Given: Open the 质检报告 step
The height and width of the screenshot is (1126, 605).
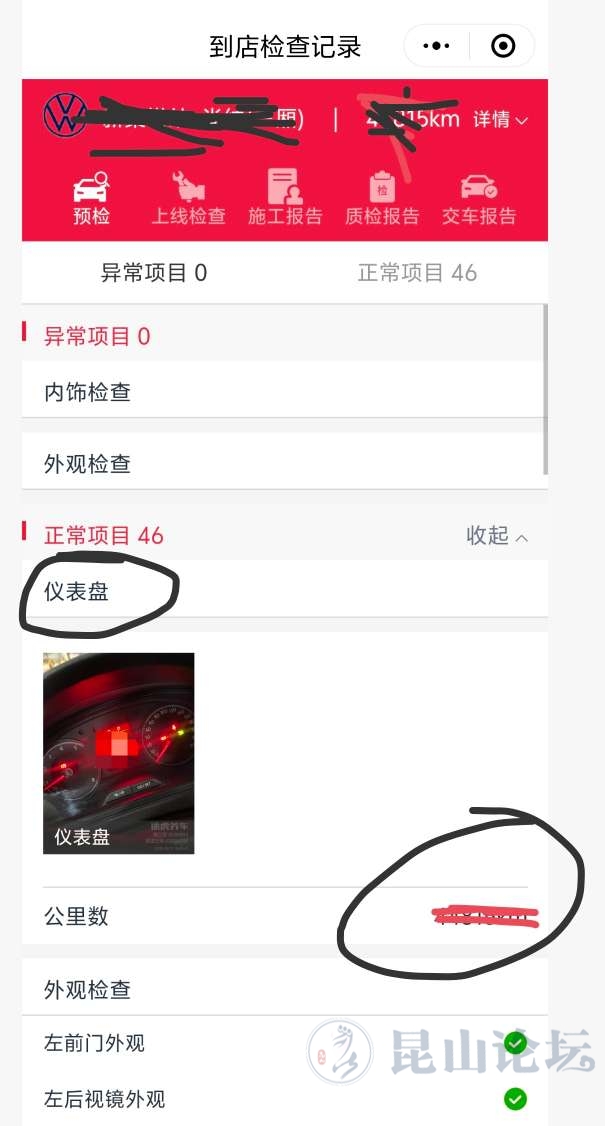Looking at the screenshot, I should click(382, 198).
